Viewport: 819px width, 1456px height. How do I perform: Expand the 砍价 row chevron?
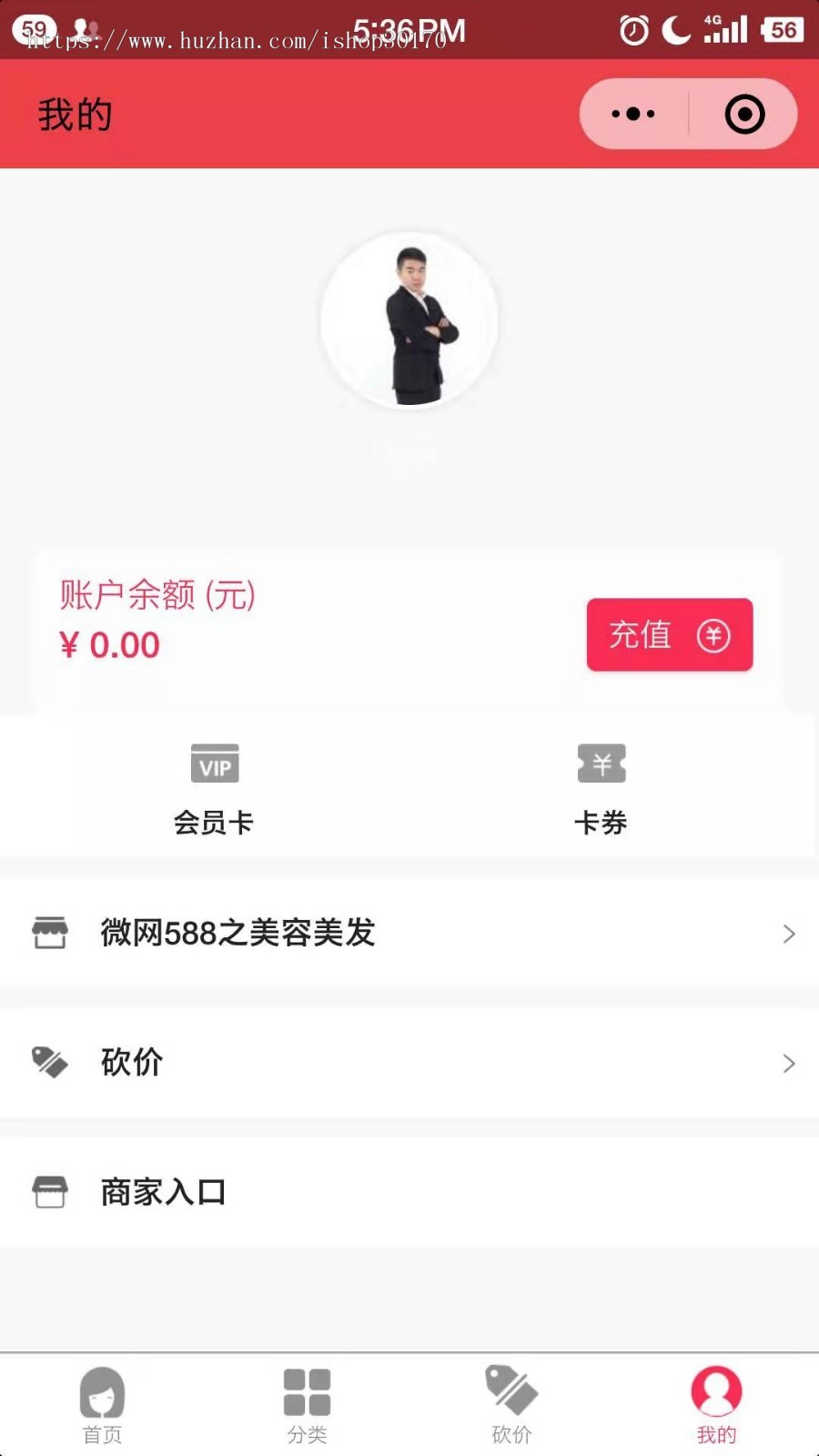788,1062
